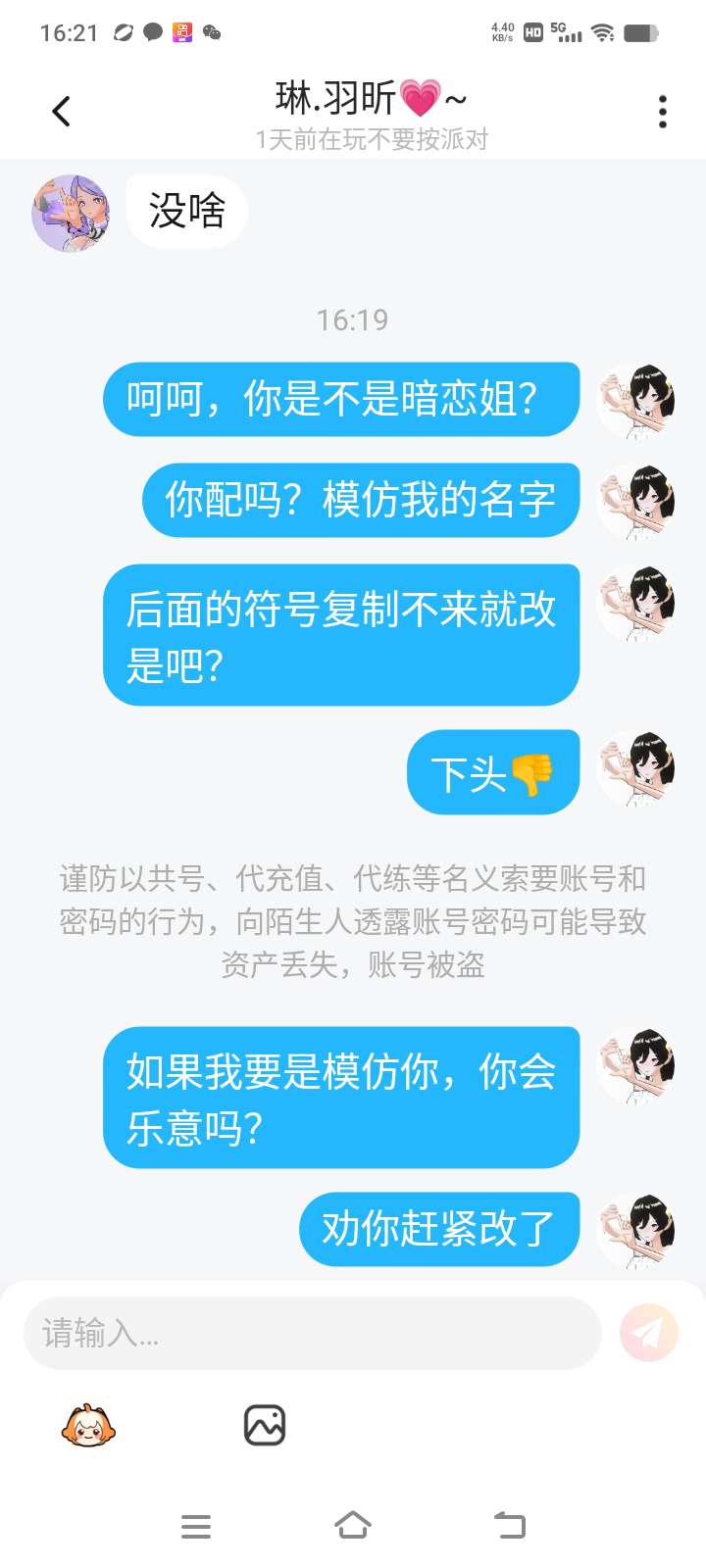Send the message with the paper plane

tap(648, 1333)
